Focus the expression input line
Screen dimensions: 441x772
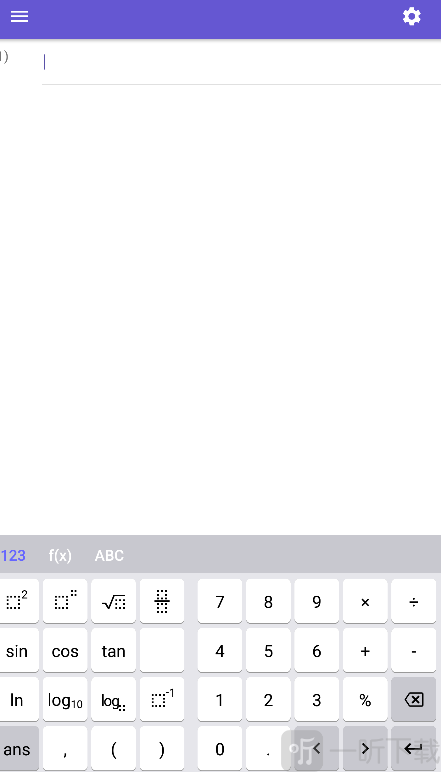pyautogui.click(x=241, y=63)
